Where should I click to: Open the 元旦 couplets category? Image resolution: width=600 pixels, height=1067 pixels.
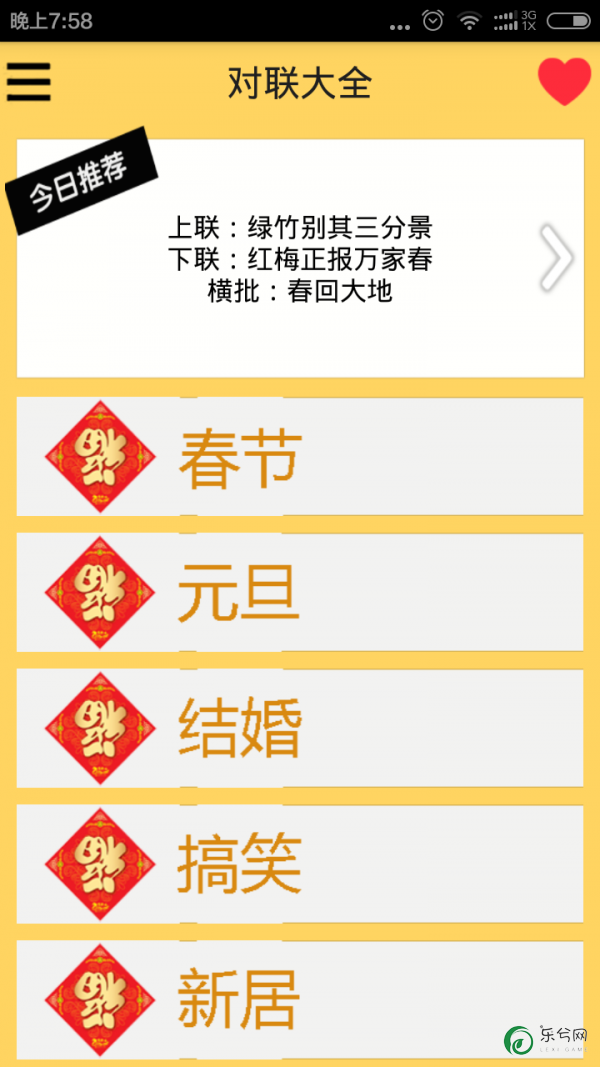coord(300,593)
